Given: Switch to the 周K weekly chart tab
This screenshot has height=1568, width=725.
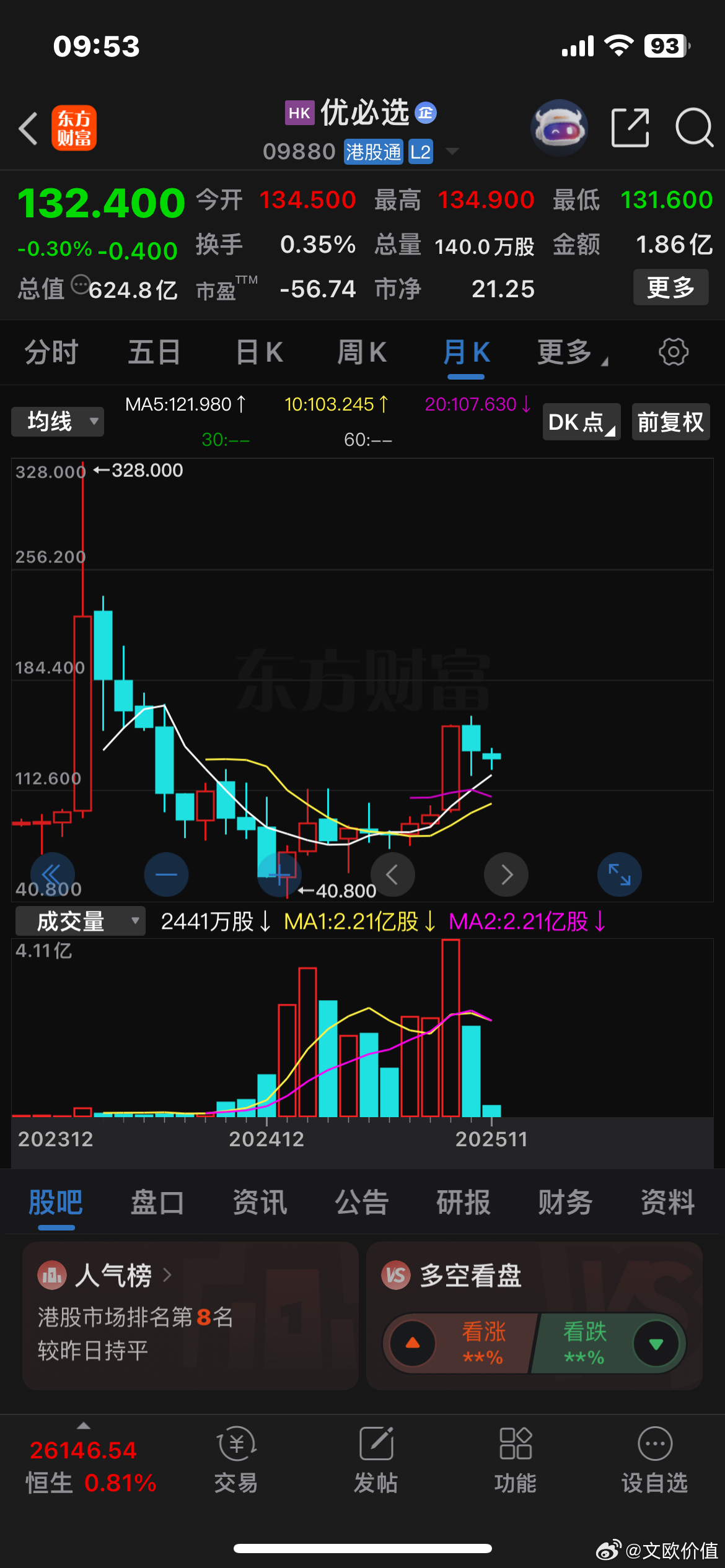Looking at the screenshot, I should pyautogui.click(x=362, y=352).
